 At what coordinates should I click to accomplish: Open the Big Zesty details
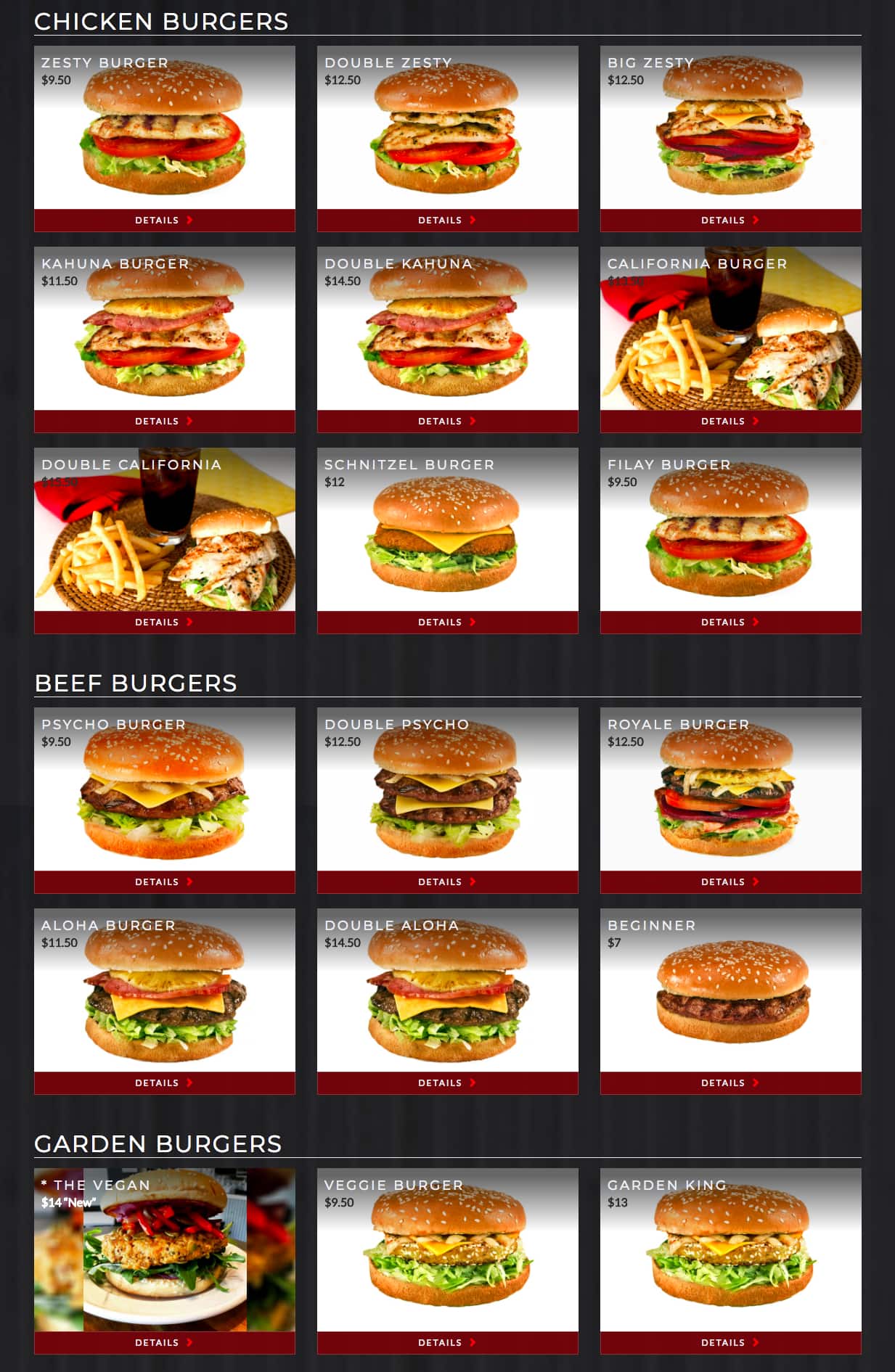[730, 220]
